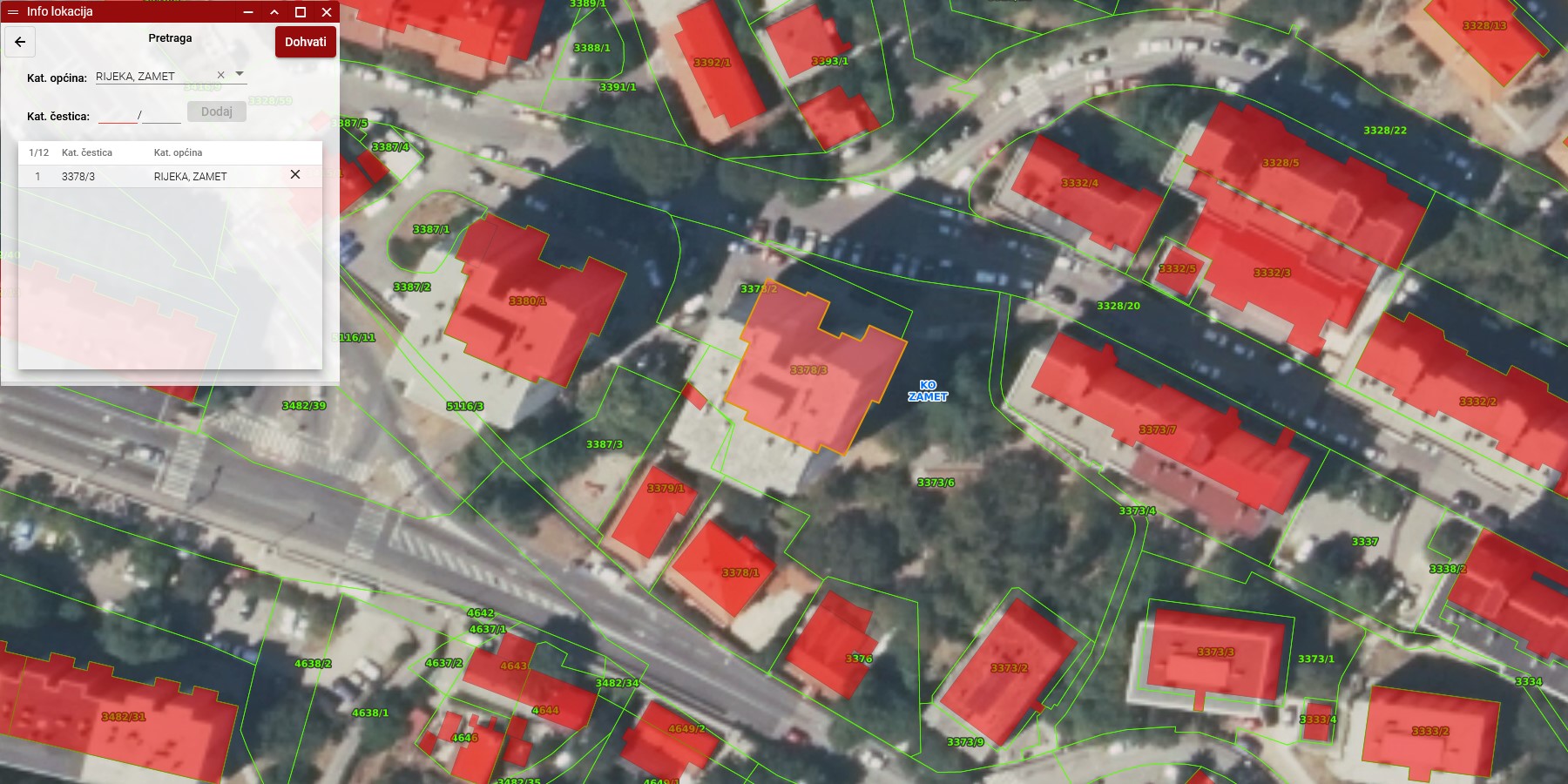Minimize the Info lokacija panel

pos(248,11)
